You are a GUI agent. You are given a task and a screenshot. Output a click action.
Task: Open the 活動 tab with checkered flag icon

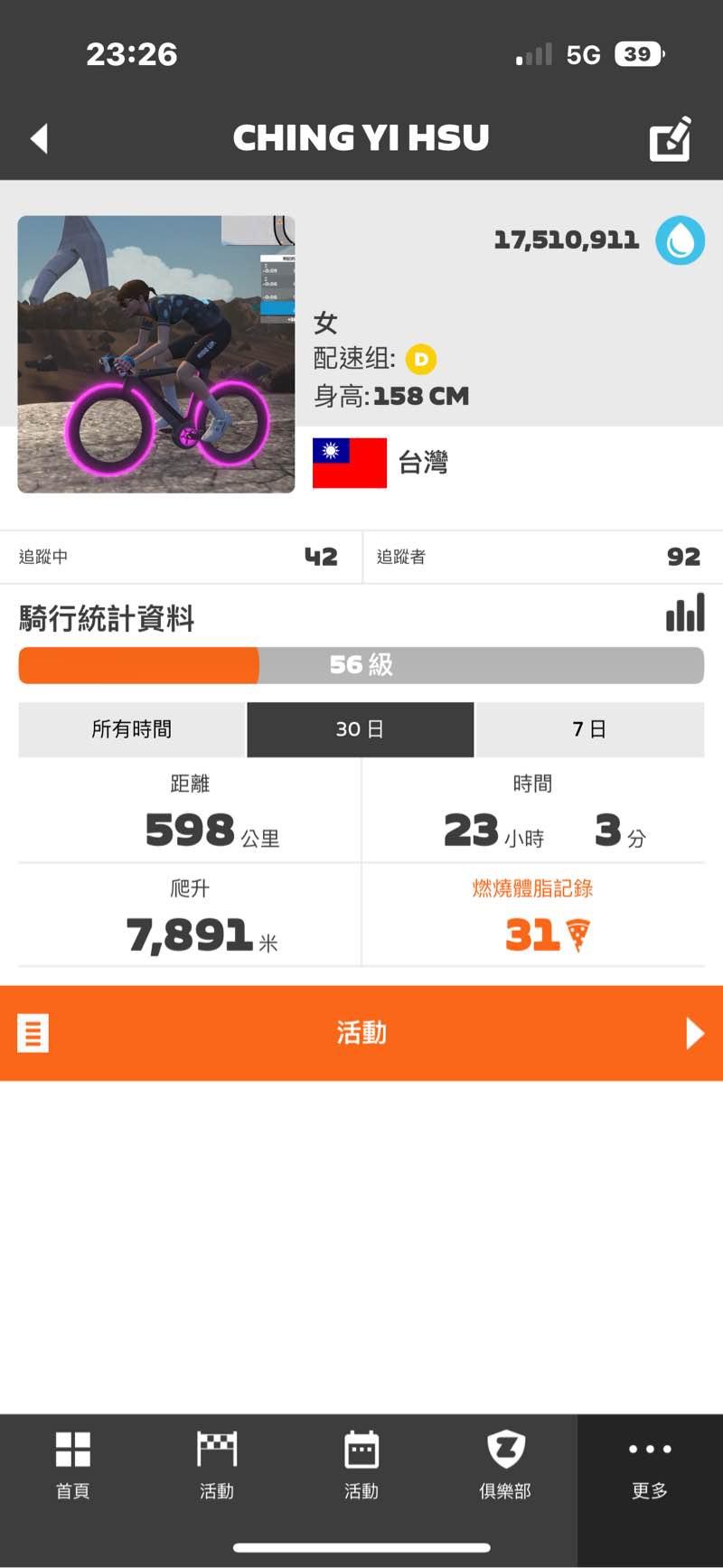[217, 1465]
